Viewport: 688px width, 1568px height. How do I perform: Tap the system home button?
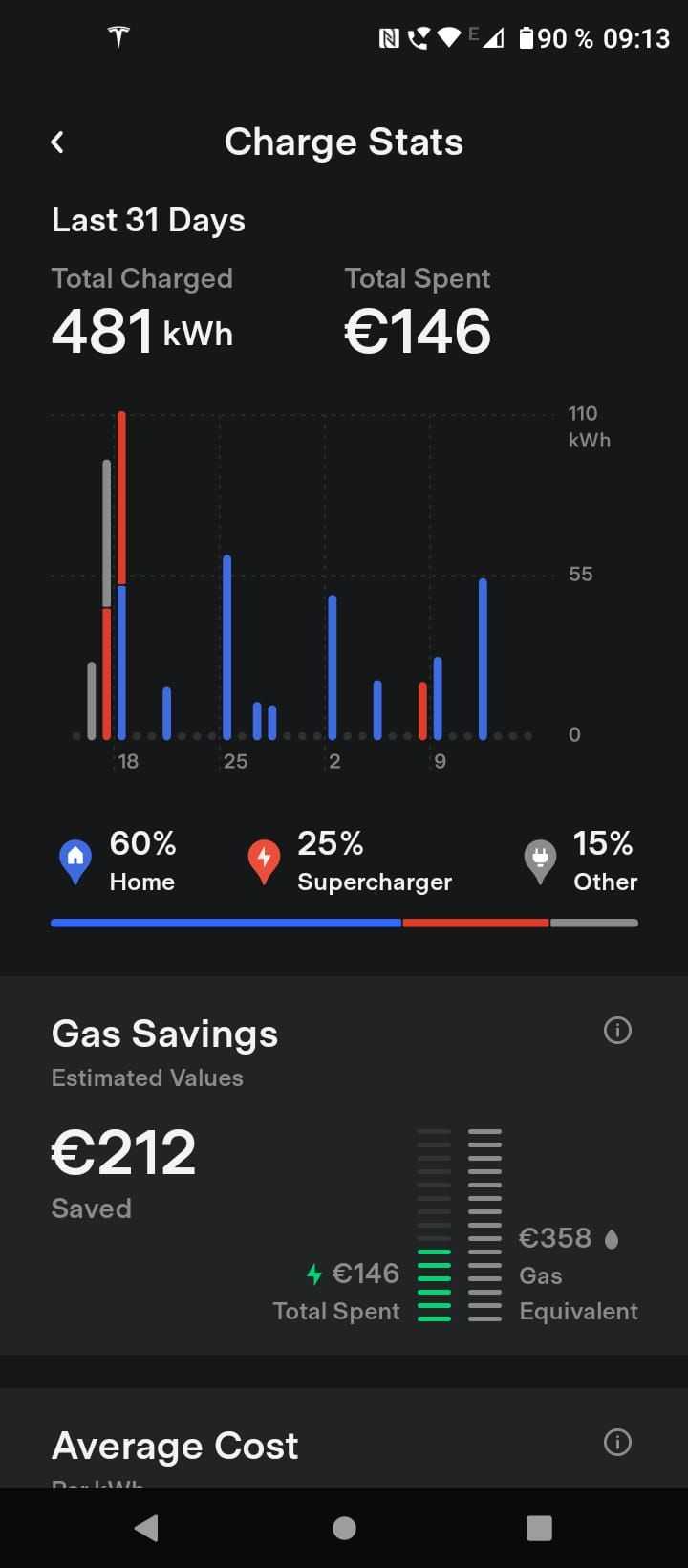(344, 1528)
